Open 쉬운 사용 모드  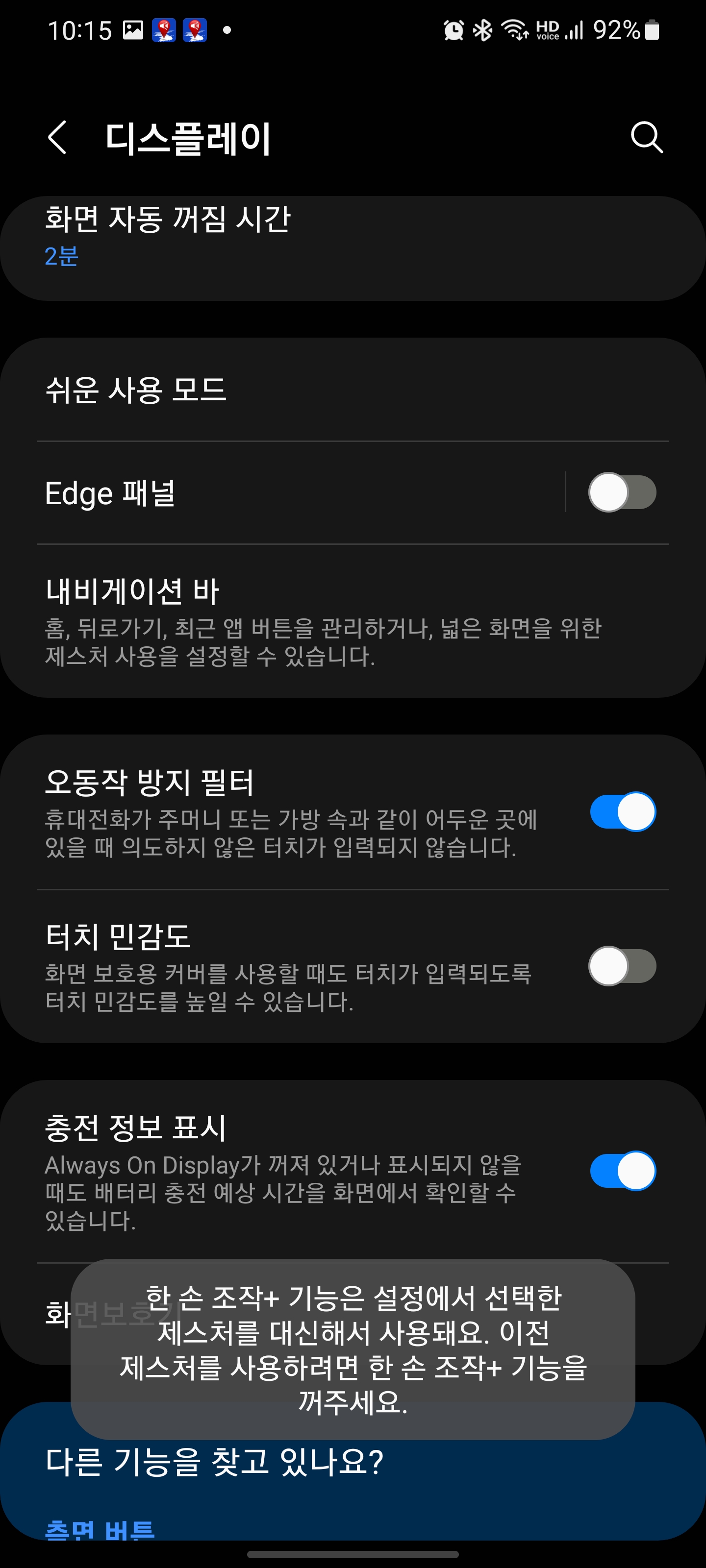[x=353, y=390]
